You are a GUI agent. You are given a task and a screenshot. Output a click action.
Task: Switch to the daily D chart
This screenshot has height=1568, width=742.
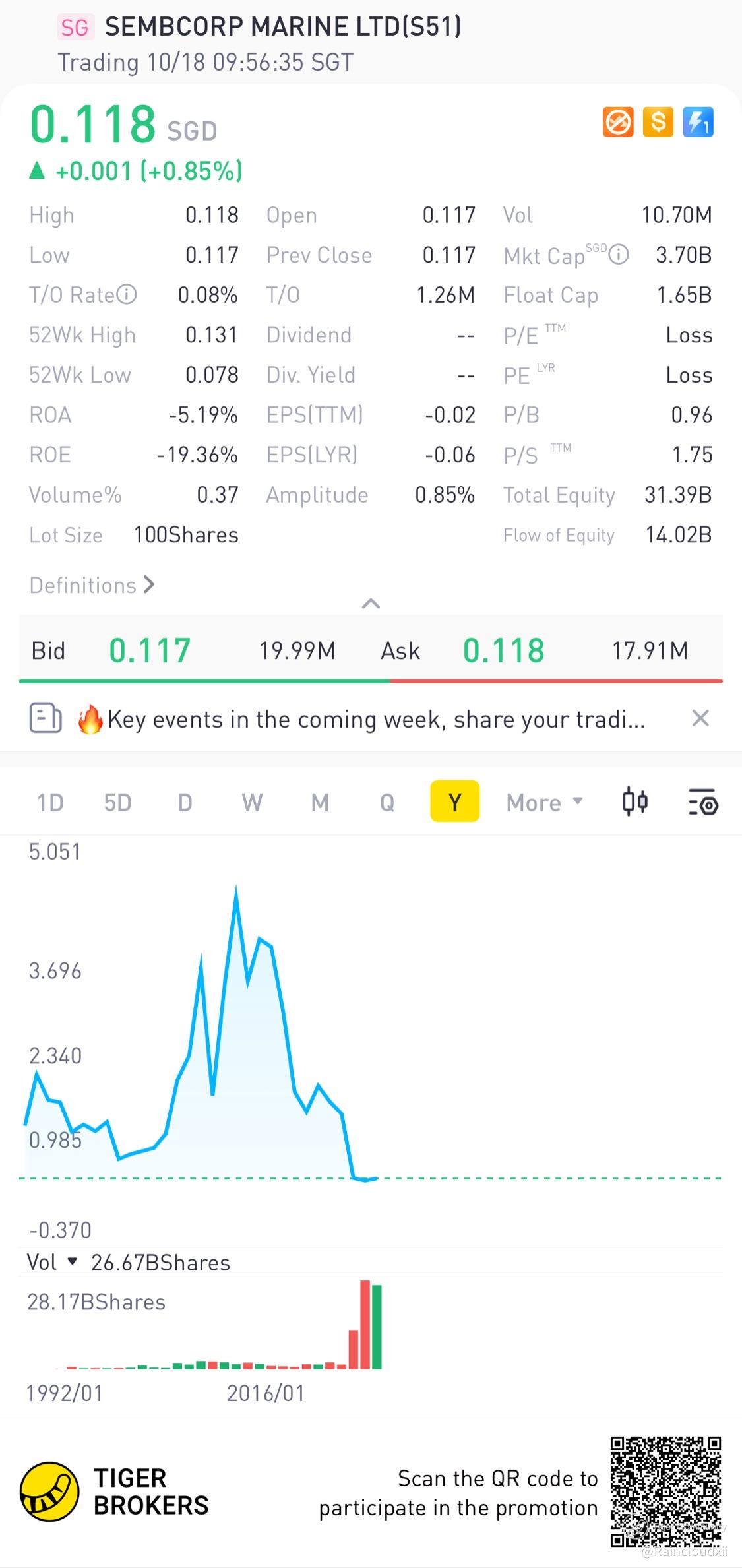coord(185,803)
